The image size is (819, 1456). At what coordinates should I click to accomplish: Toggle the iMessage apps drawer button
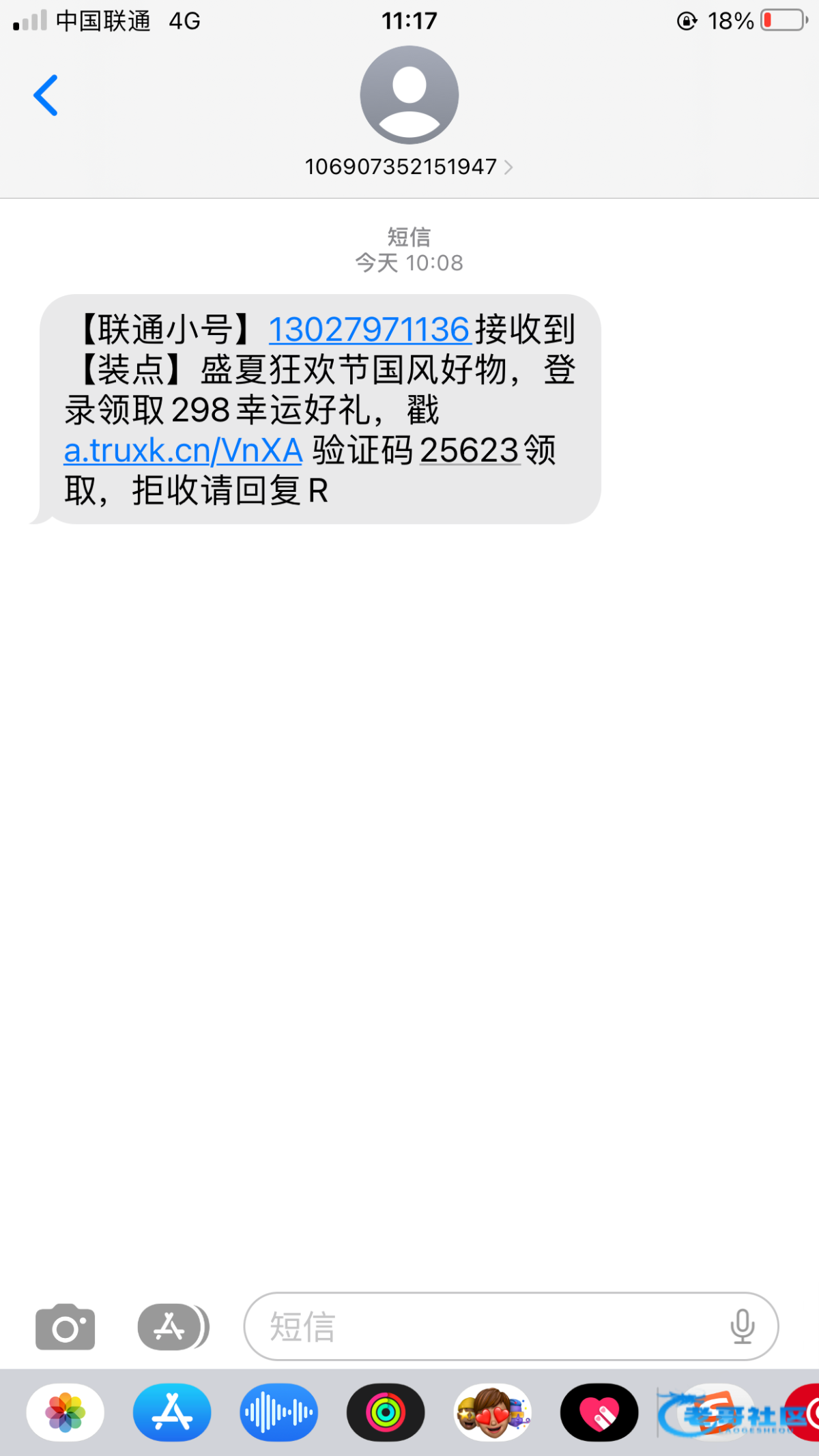[x=173, y=1326]
